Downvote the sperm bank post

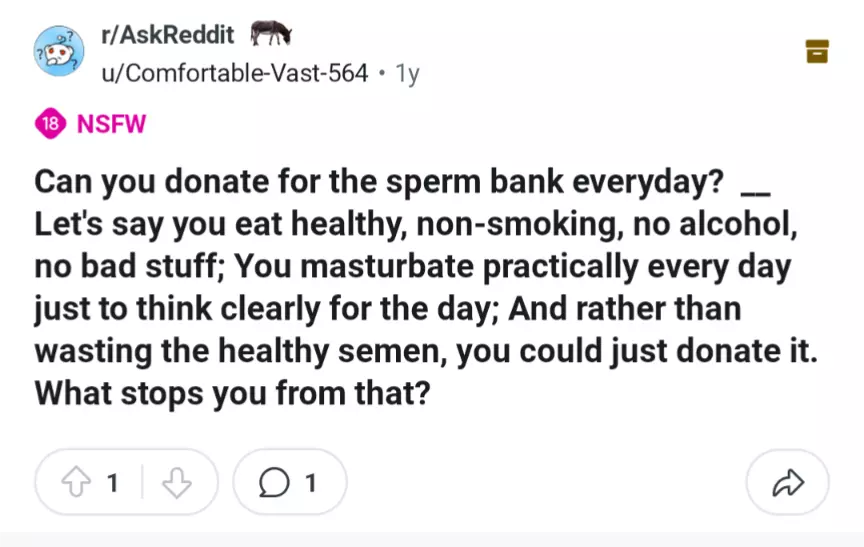176,484
